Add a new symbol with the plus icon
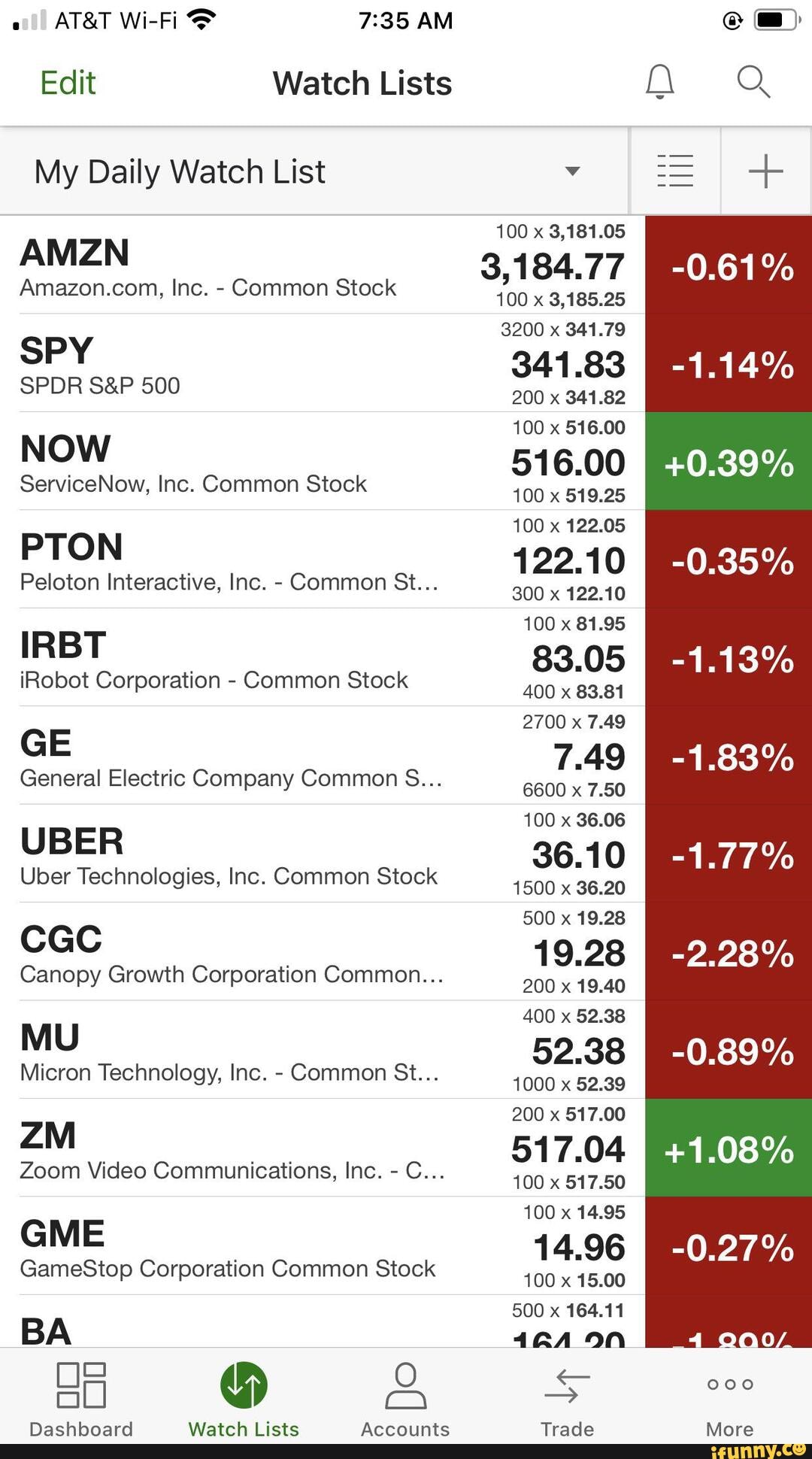 pos(765,171)
